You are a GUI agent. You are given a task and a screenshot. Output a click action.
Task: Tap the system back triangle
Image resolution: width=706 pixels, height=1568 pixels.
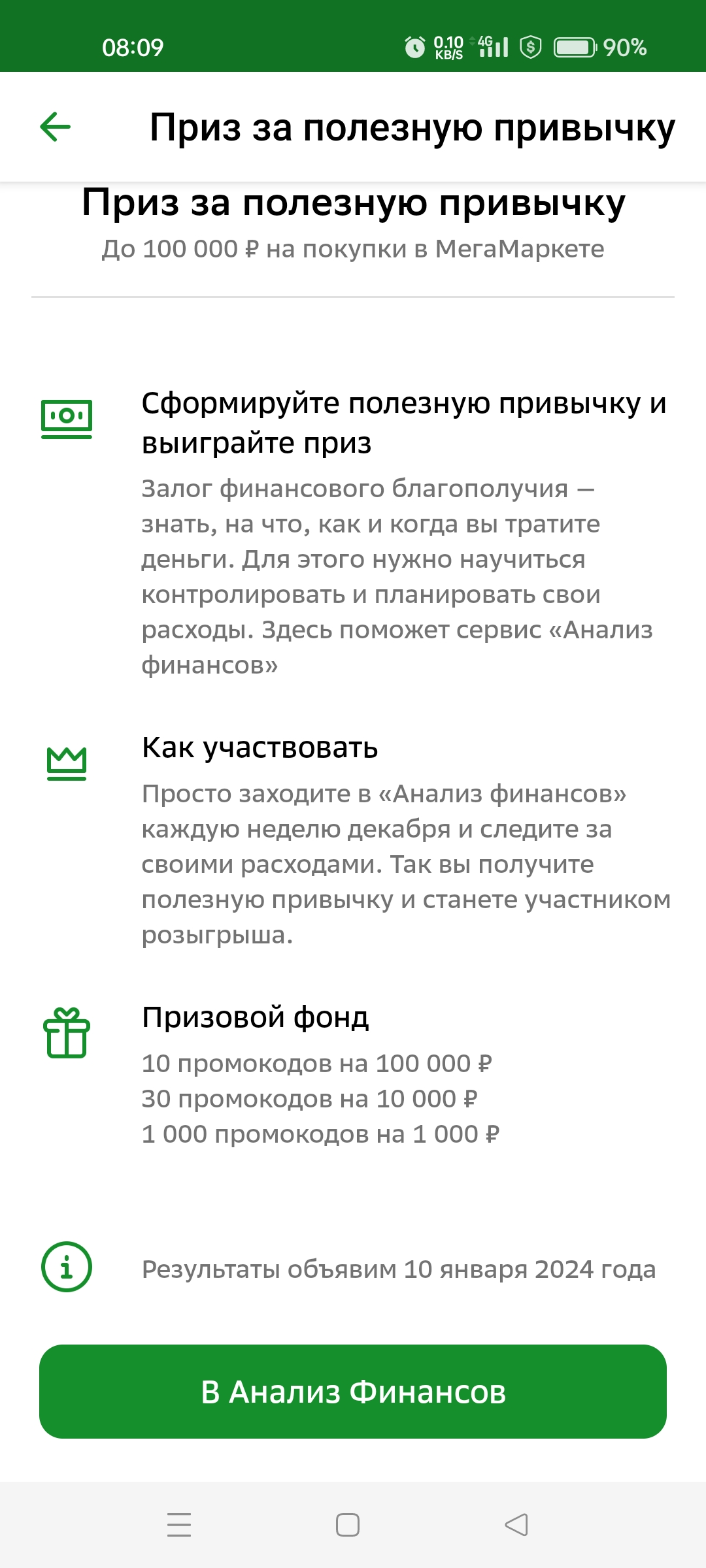coord(516,1525)
